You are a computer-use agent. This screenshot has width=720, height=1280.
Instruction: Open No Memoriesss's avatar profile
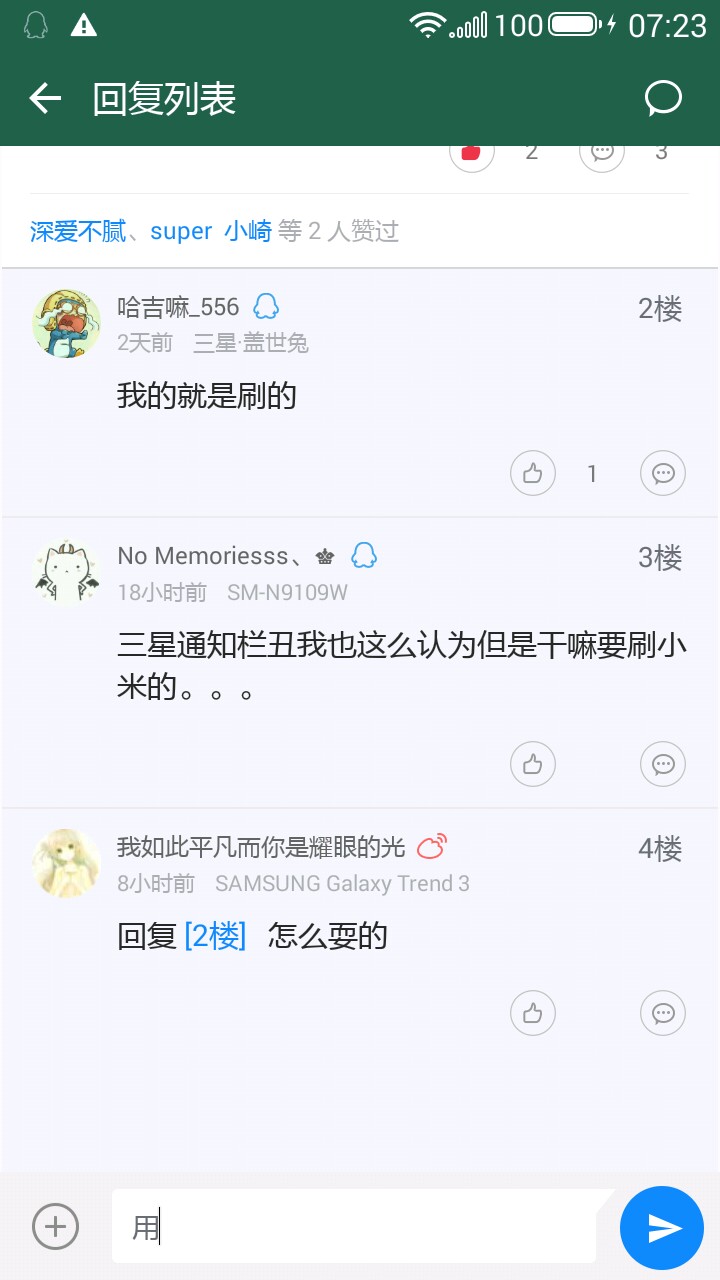coord(67,573)
